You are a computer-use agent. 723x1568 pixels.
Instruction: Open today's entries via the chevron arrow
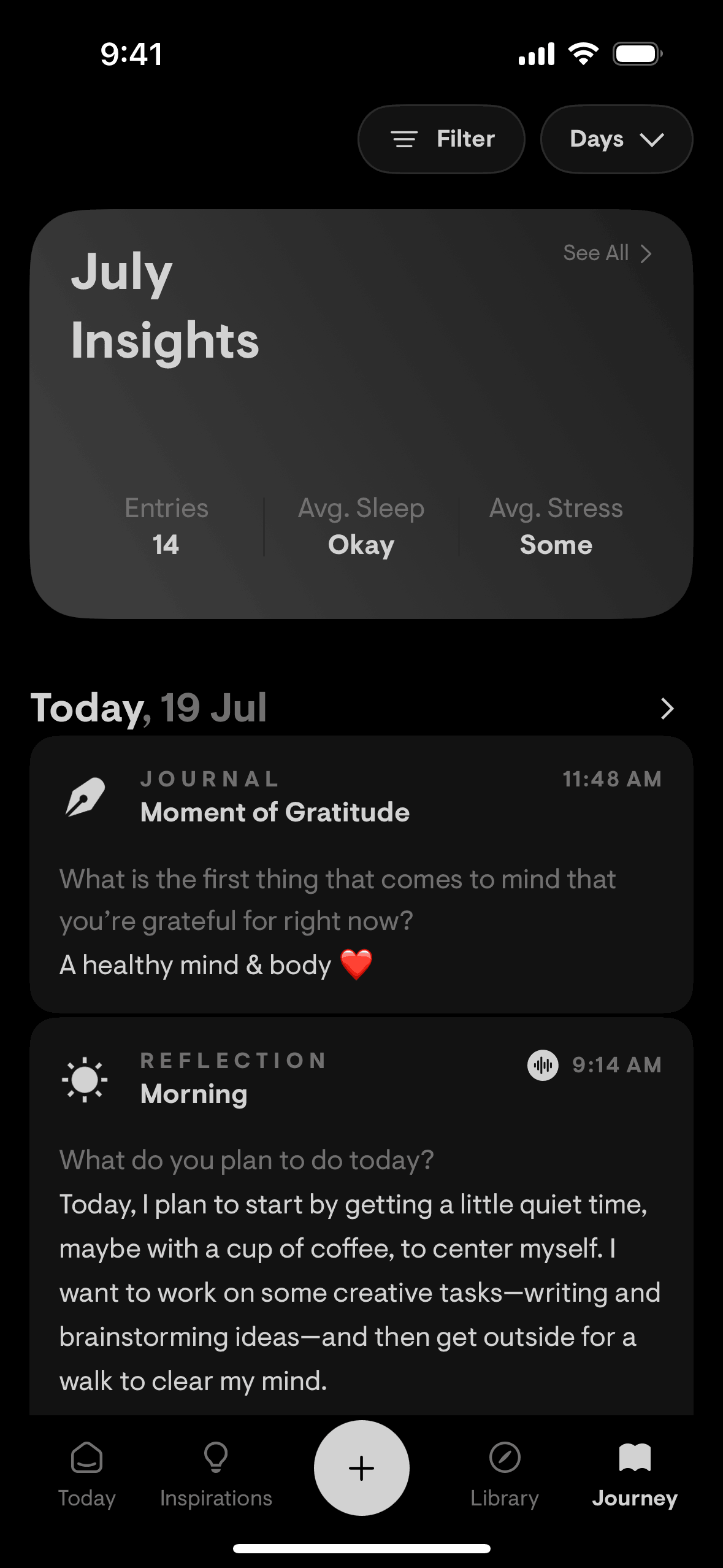667,709
